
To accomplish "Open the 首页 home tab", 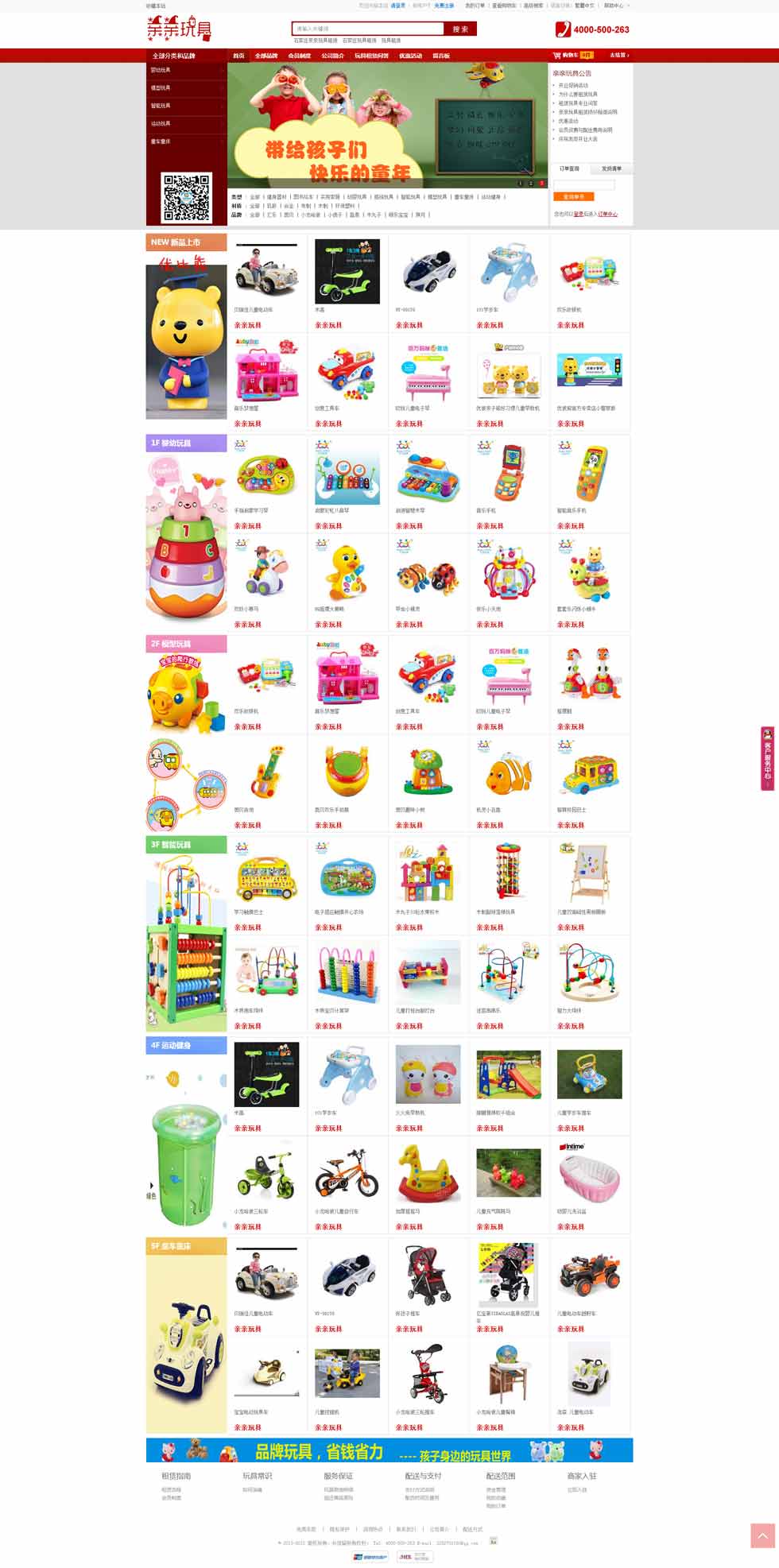I will 238,56.
